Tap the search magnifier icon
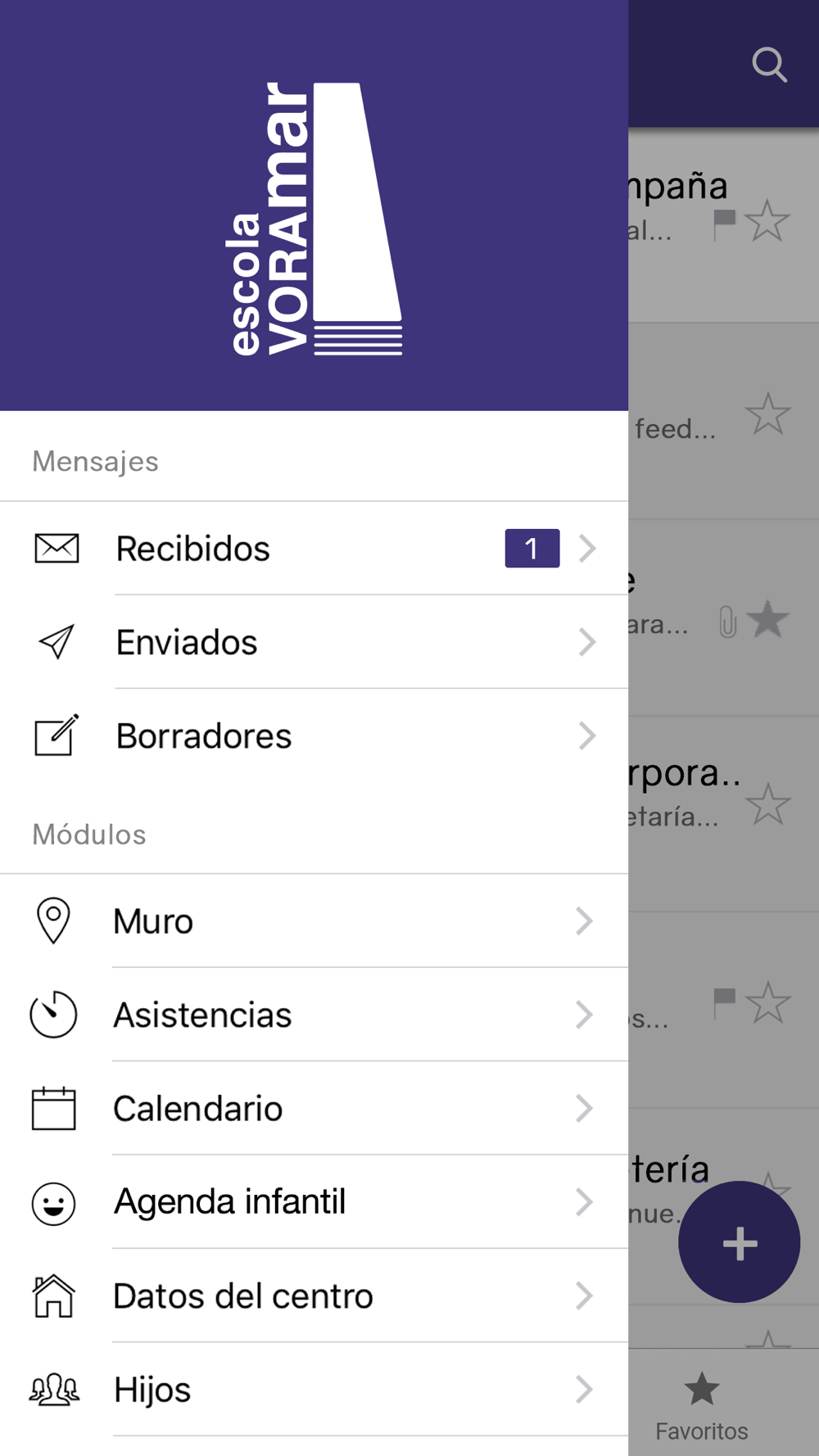 (769, 65)
